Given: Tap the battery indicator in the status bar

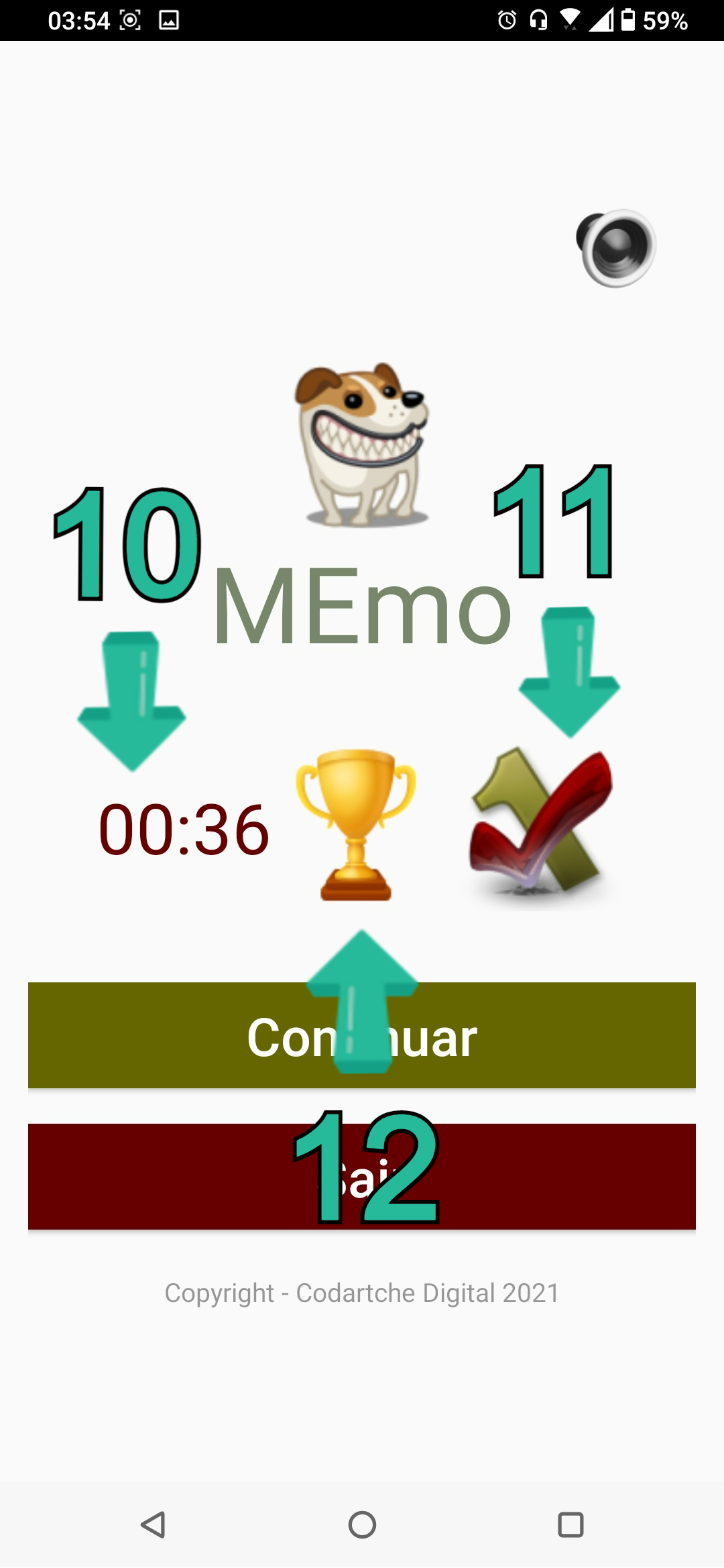Looking at the screenshot, I should (627, 20).
